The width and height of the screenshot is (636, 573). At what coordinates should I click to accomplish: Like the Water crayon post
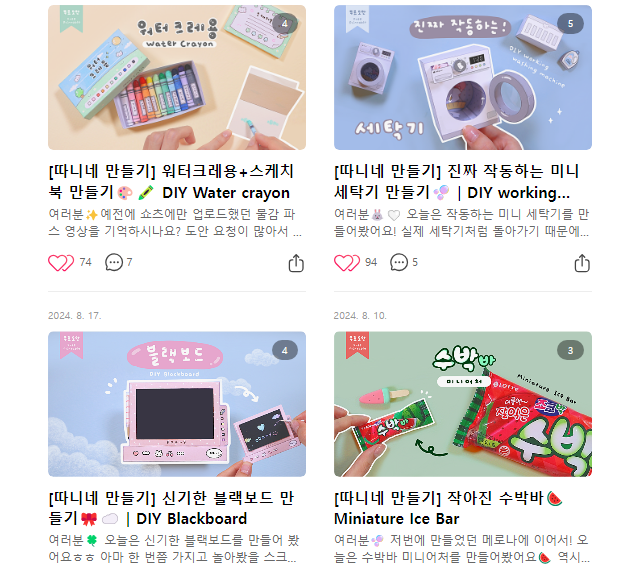[61, 263]
